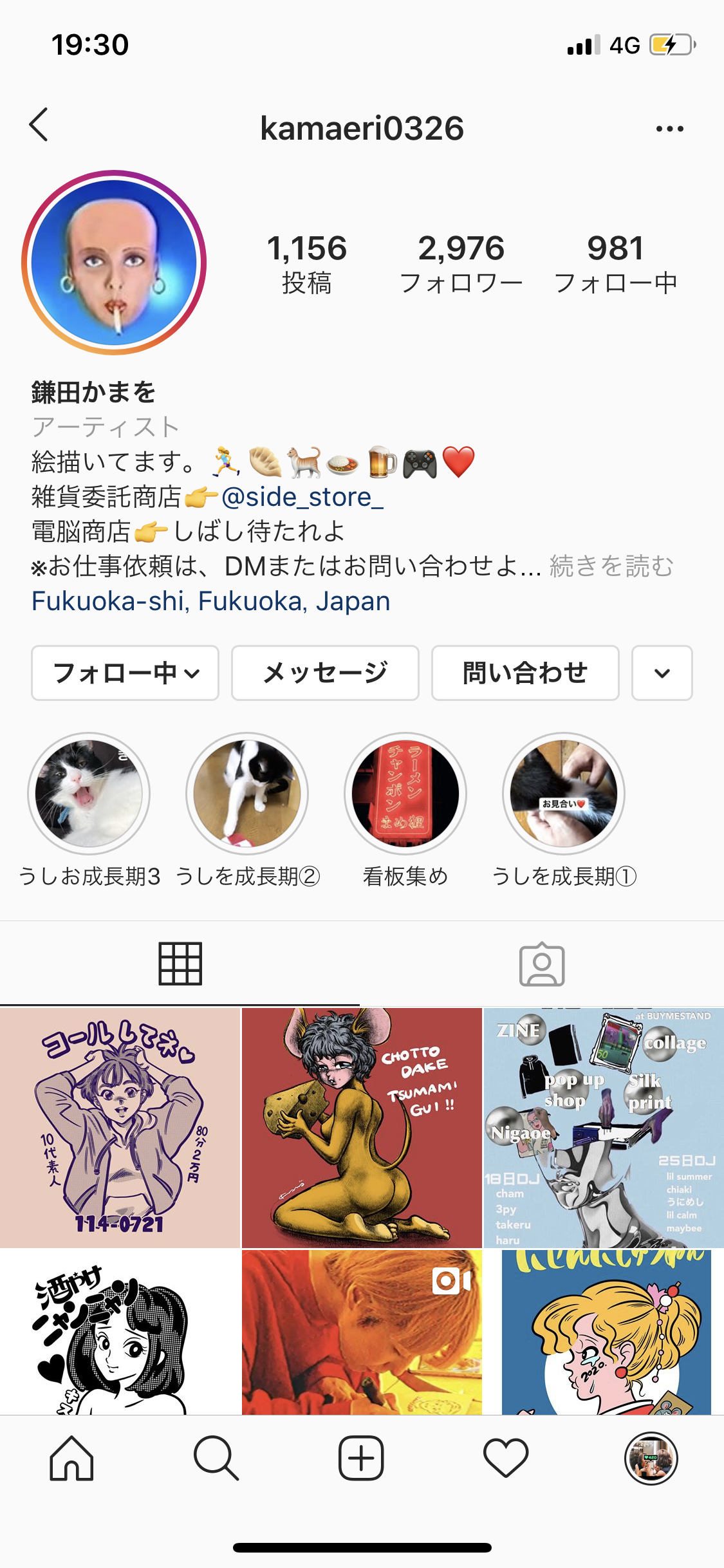Screen dimensions: 724x1568
Task: Open the three-dot options menu
Action: coord(669,129)
